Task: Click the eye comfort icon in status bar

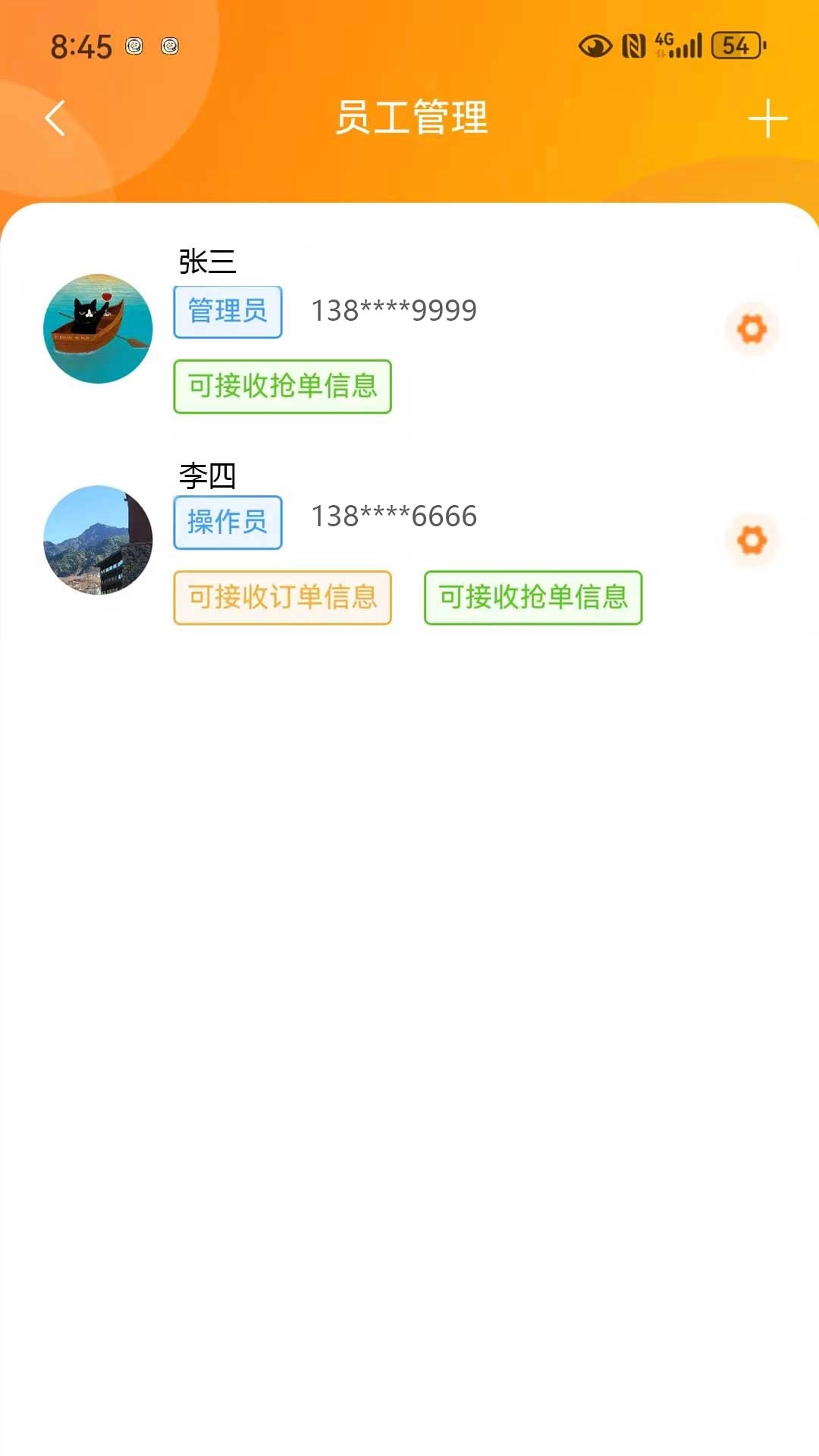Action: [x=595, y=45]
